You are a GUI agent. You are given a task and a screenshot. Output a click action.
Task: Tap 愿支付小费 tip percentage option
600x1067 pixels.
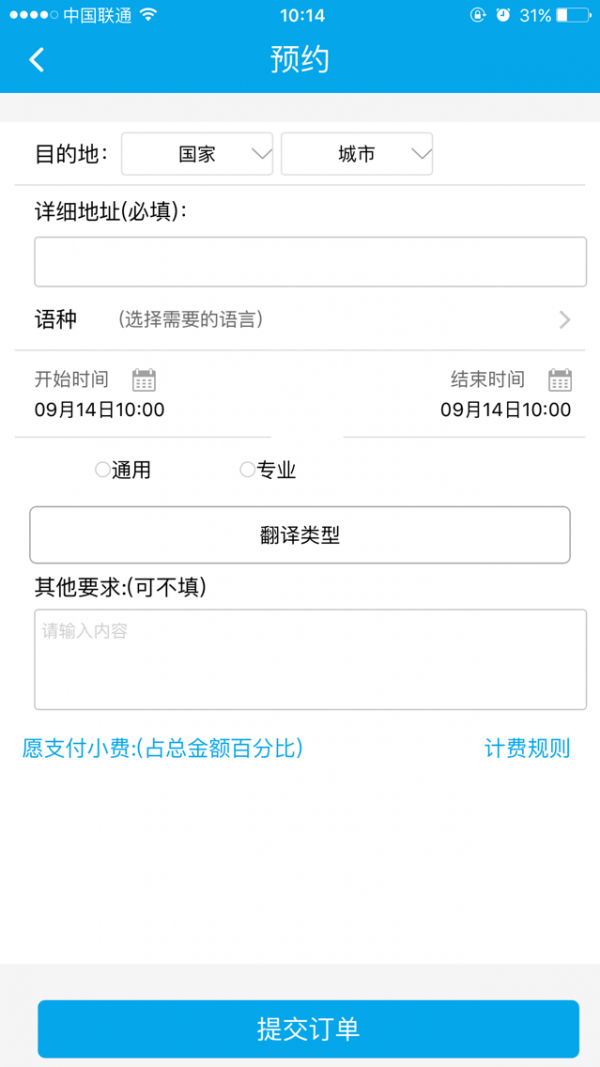click(162, 748)
